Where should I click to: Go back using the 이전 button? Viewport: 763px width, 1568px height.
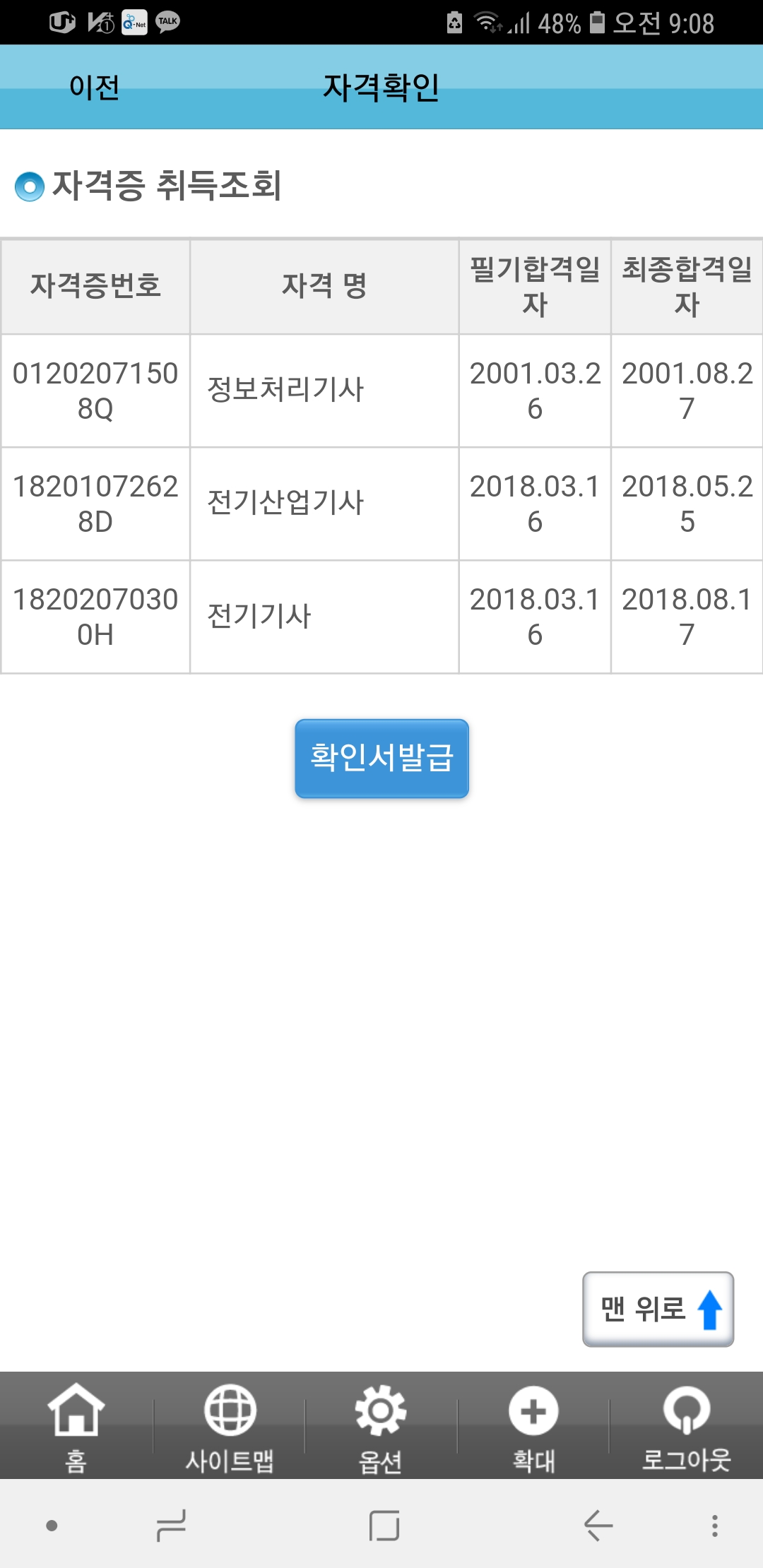pyautogui.click(x=94, y=88)
